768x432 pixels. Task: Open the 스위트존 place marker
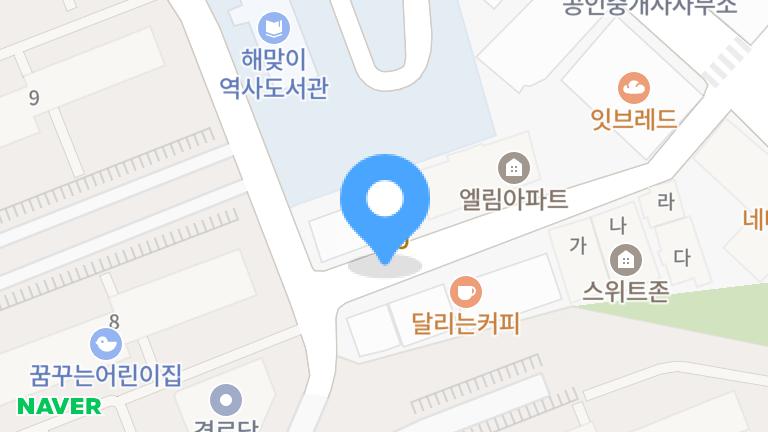[626, 260]
